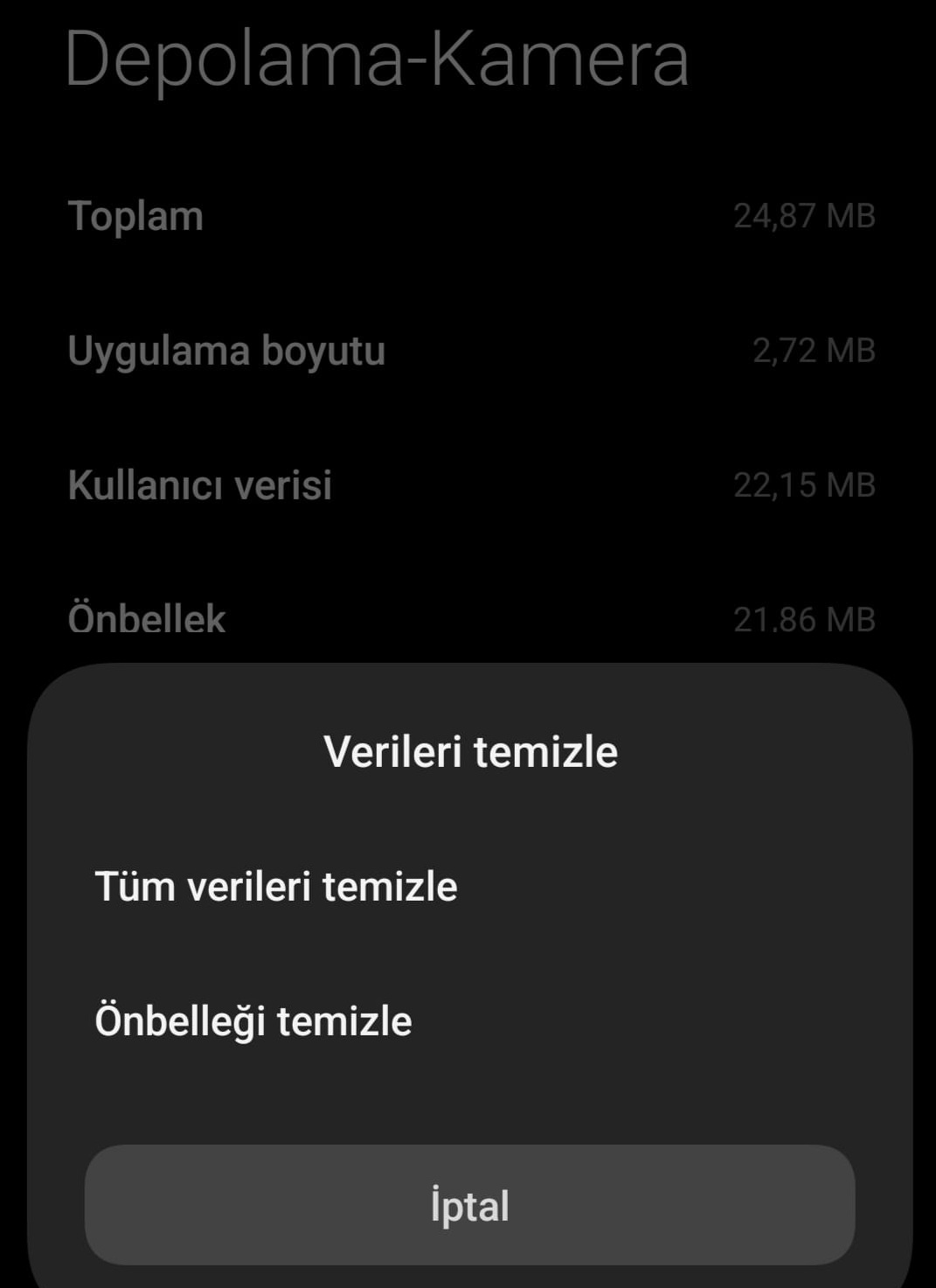Dismiss dialog by tapping İptal
The height and width of the screenshot is (1288, 936).
(468, 1204)
